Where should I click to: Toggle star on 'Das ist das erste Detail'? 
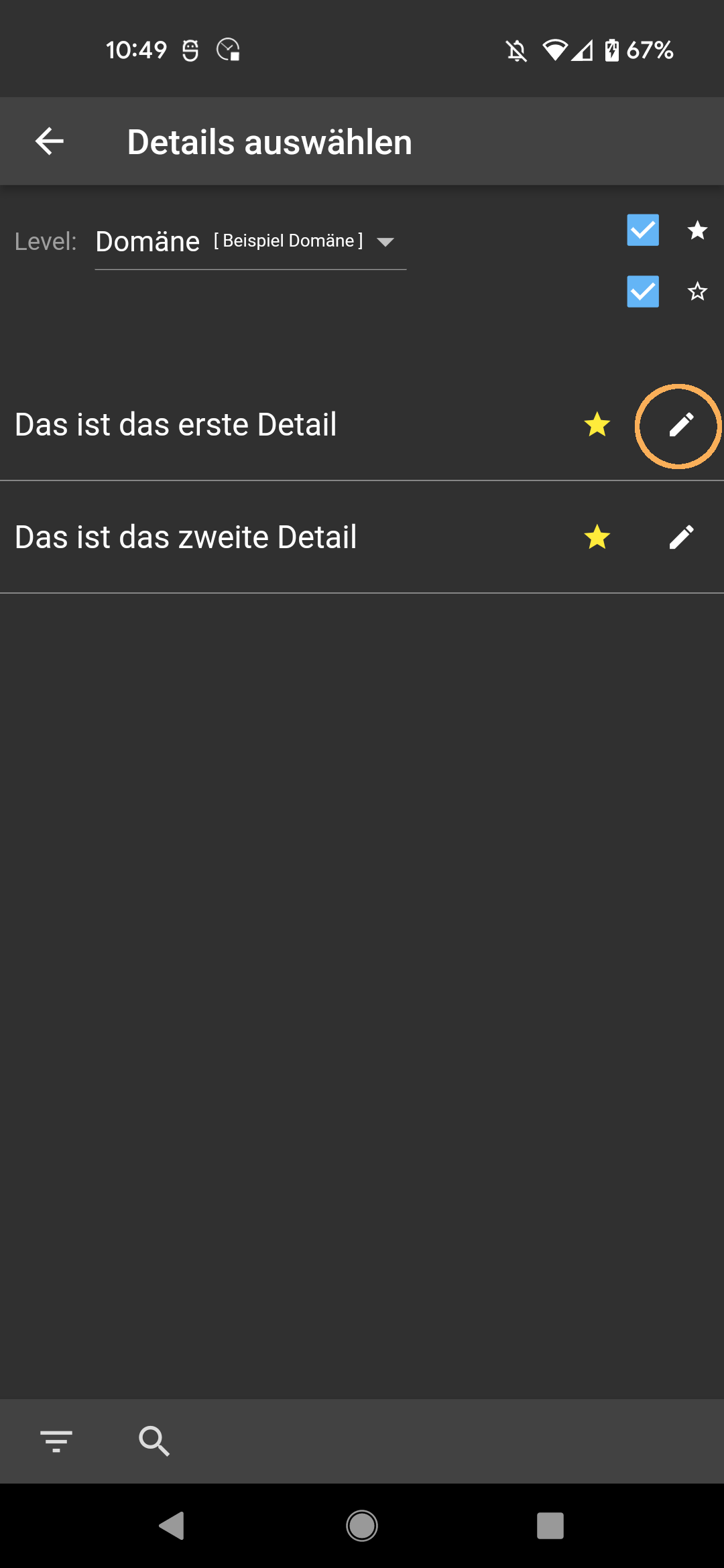[x=597, y=425]
